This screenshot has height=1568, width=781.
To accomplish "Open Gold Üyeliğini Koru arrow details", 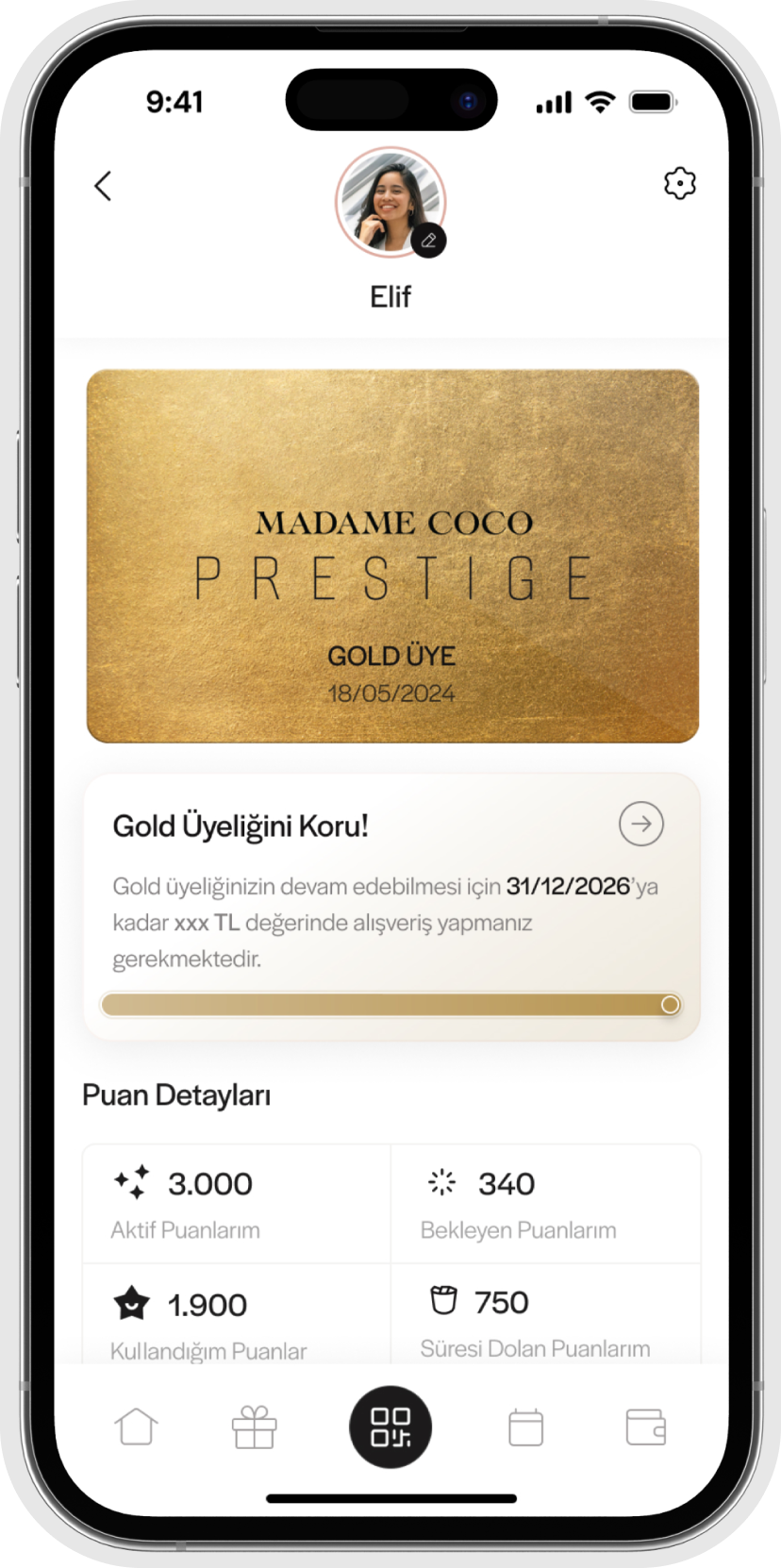I will [x=641, y=824].
